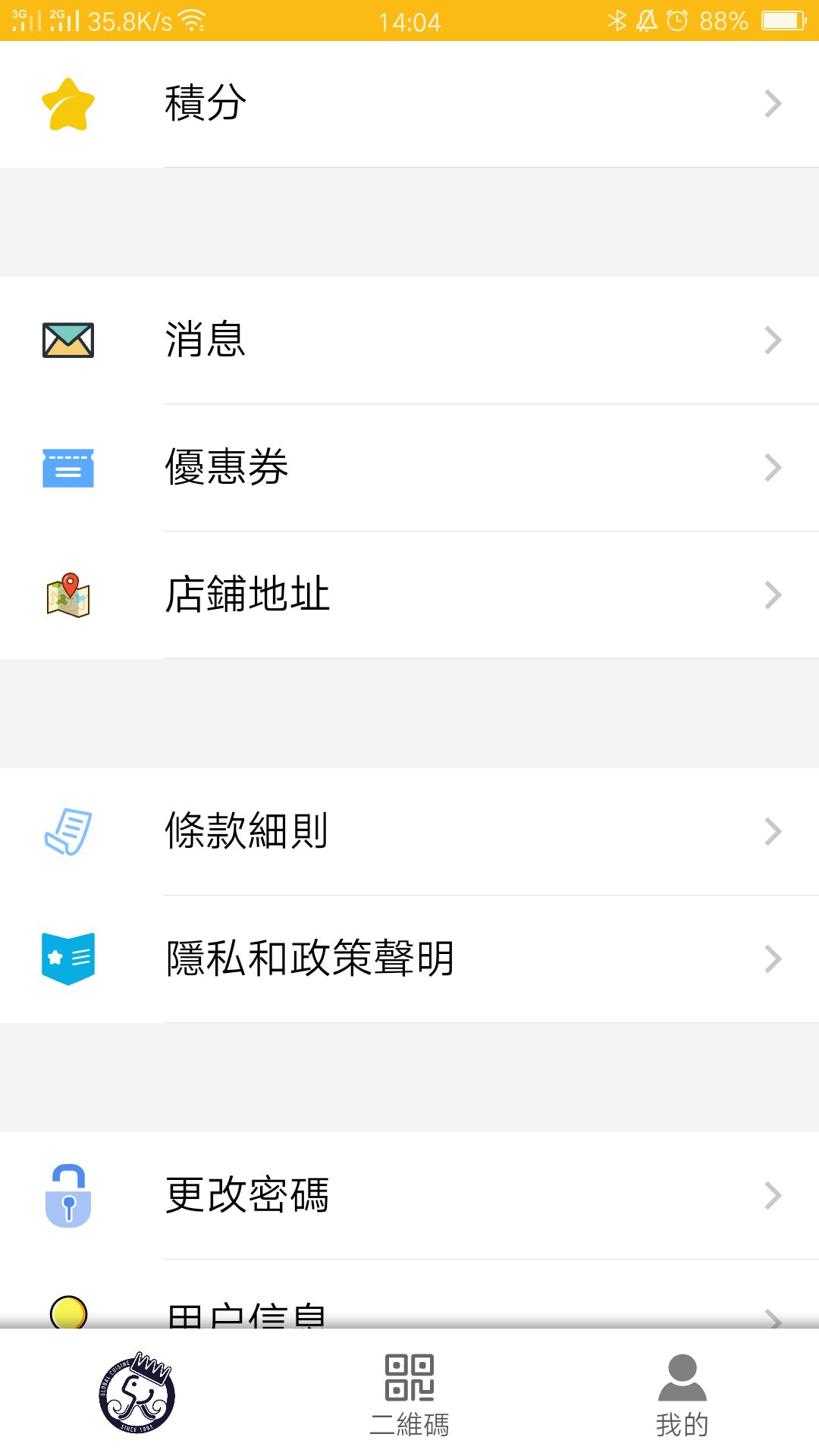Switch to the 我的 tab
Viewport: 819px width, 1456px height.
pos(682,1394)
